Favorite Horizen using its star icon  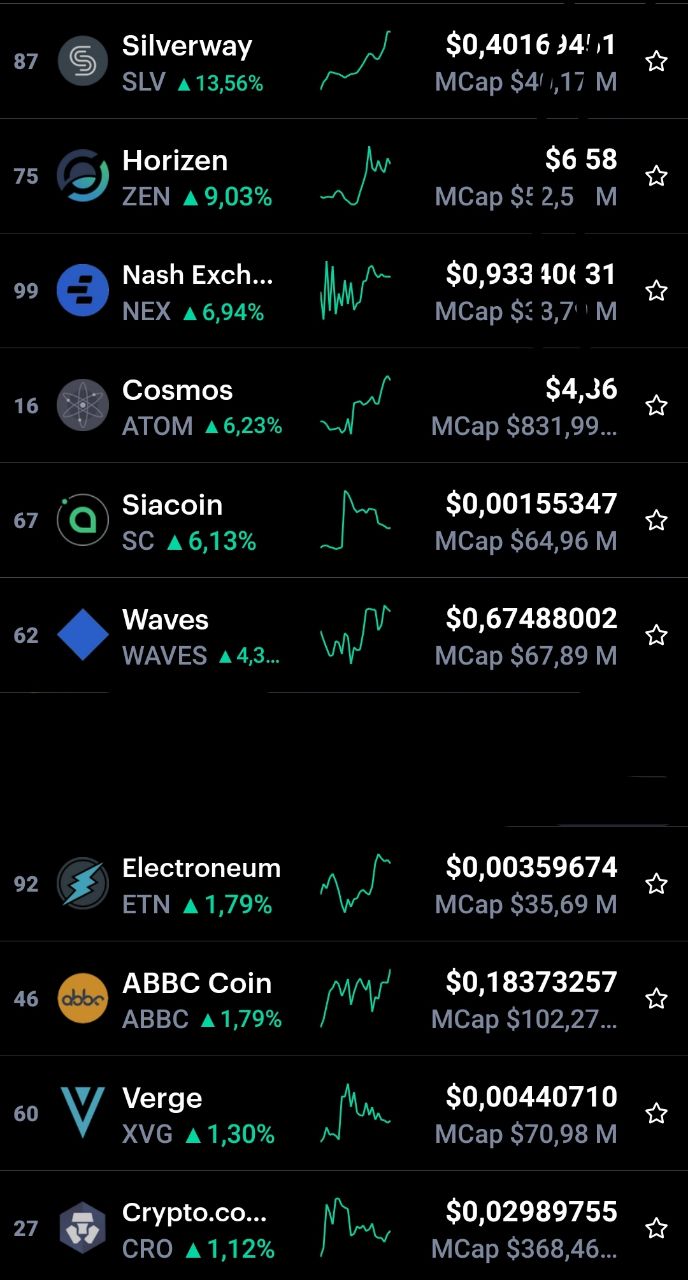click(x=656, y=176)
